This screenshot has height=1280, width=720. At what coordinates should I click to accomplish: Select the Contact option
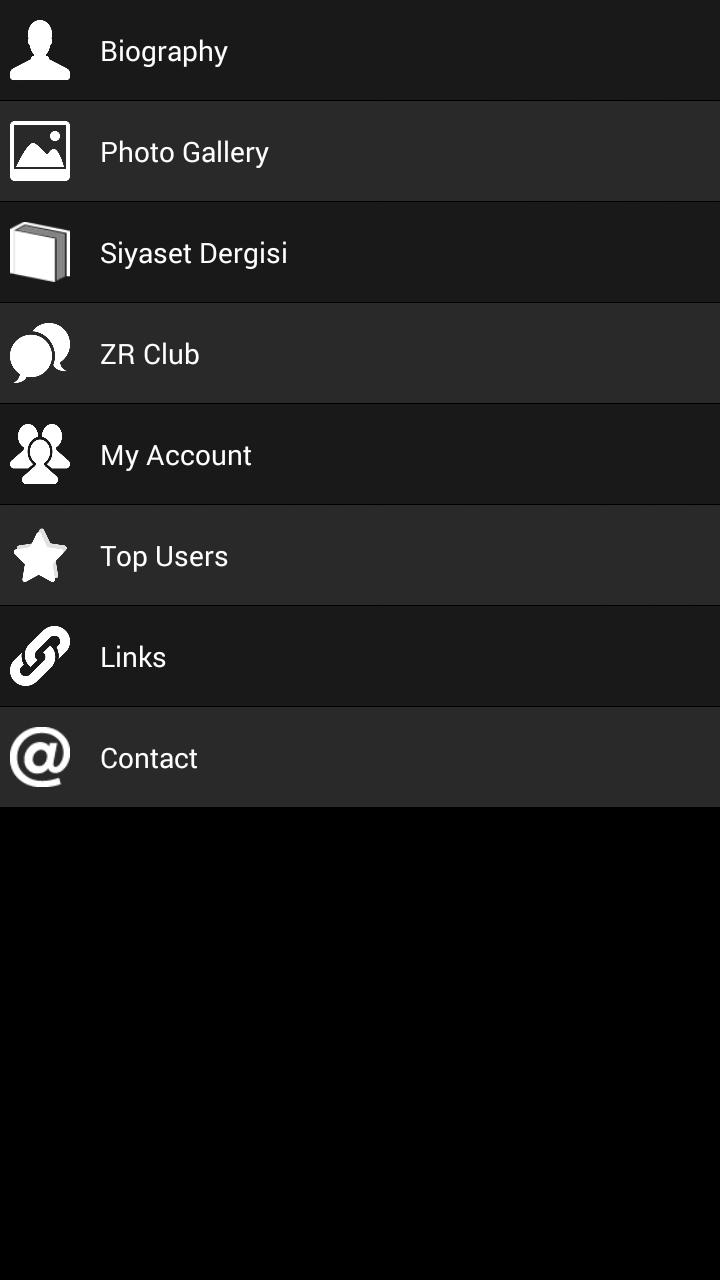[149, 758]
